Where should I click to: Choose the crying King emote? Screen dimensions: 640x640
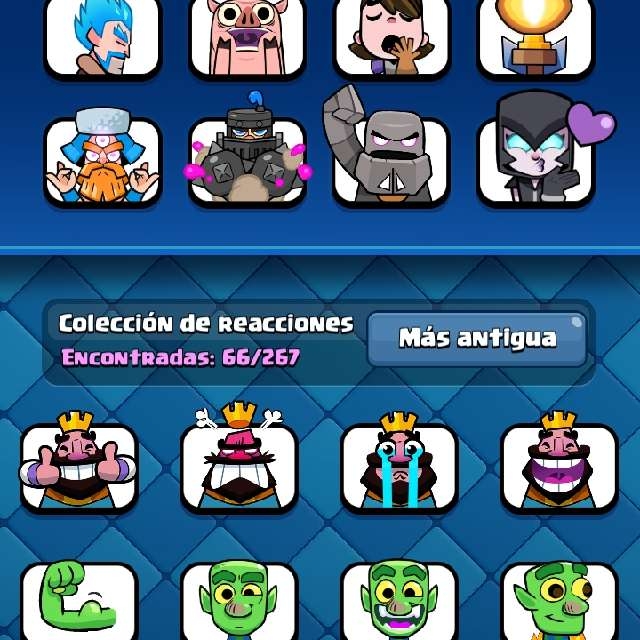pyautogui.click(x=399, y=463)
